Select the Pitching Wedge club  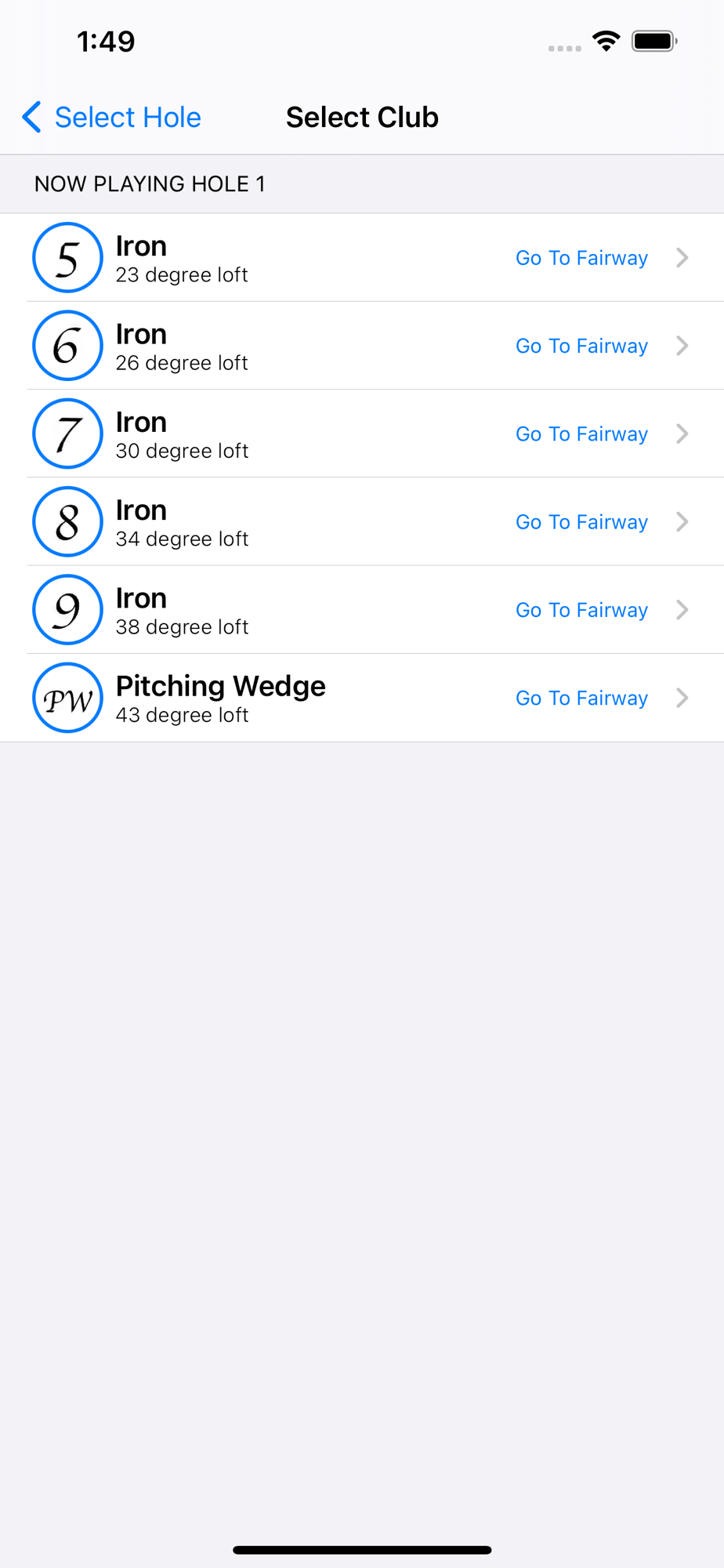coord(362,698)
